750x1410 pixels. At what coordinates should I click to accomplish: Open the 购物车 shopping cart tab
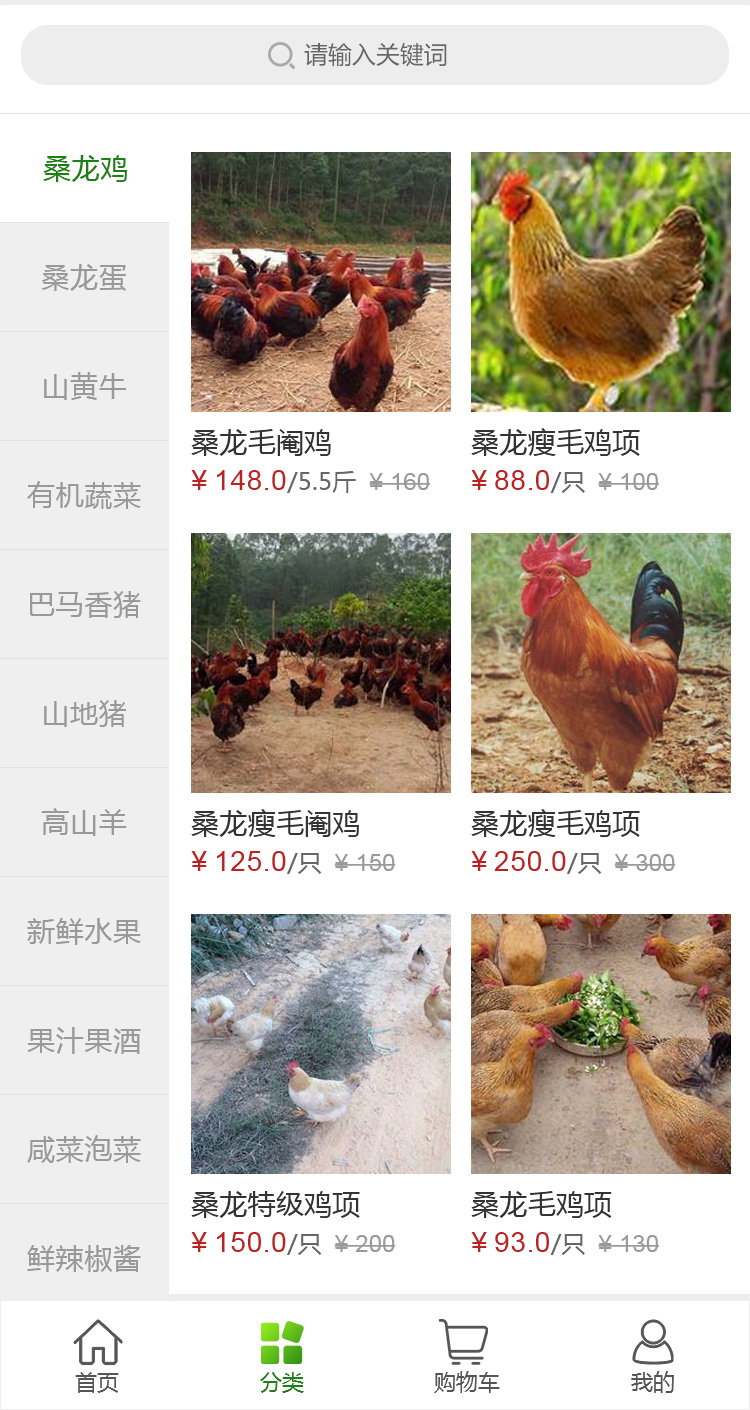click(x=466, y=1356)
